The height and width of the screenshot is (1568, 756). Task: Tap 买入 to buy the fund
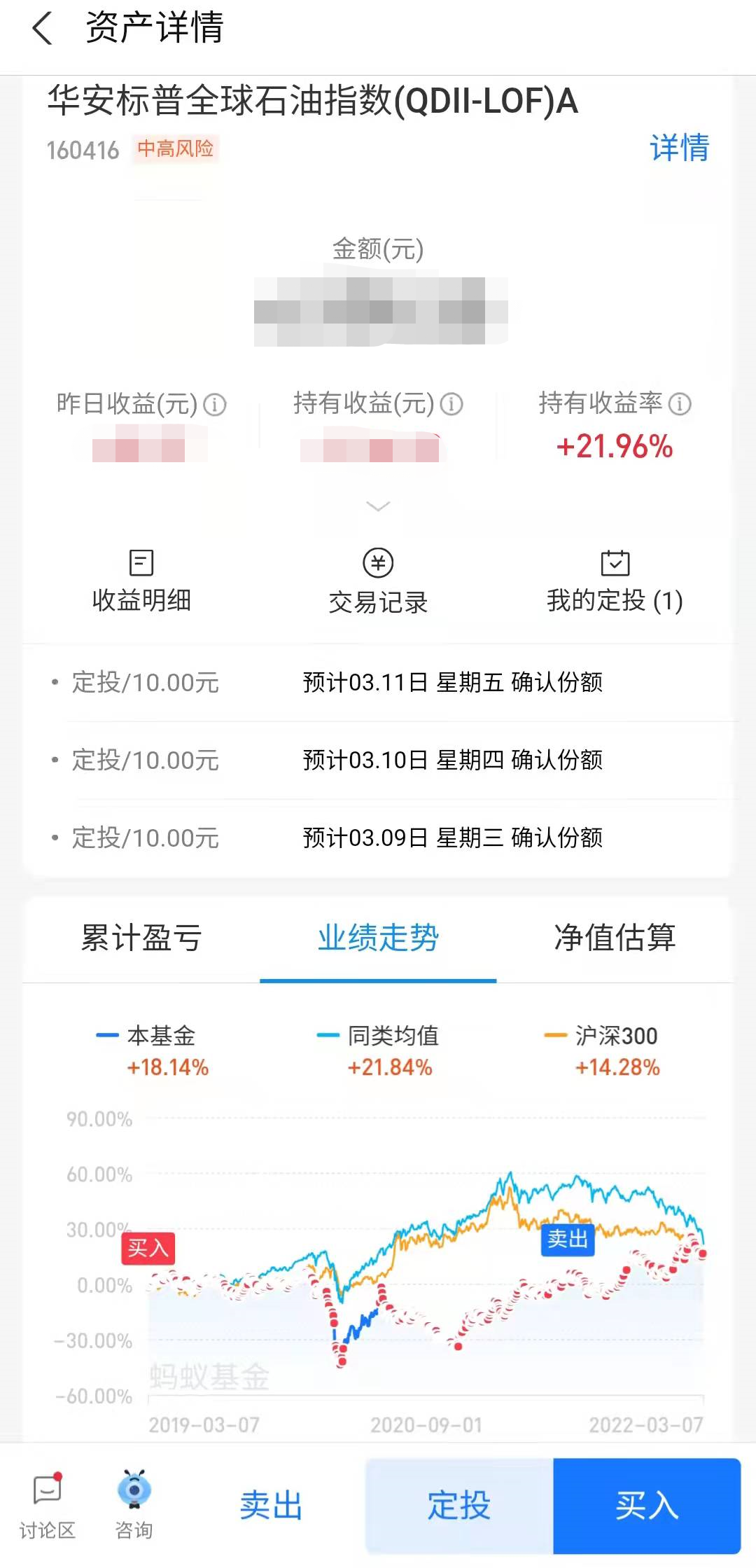tap(647, 1506)
